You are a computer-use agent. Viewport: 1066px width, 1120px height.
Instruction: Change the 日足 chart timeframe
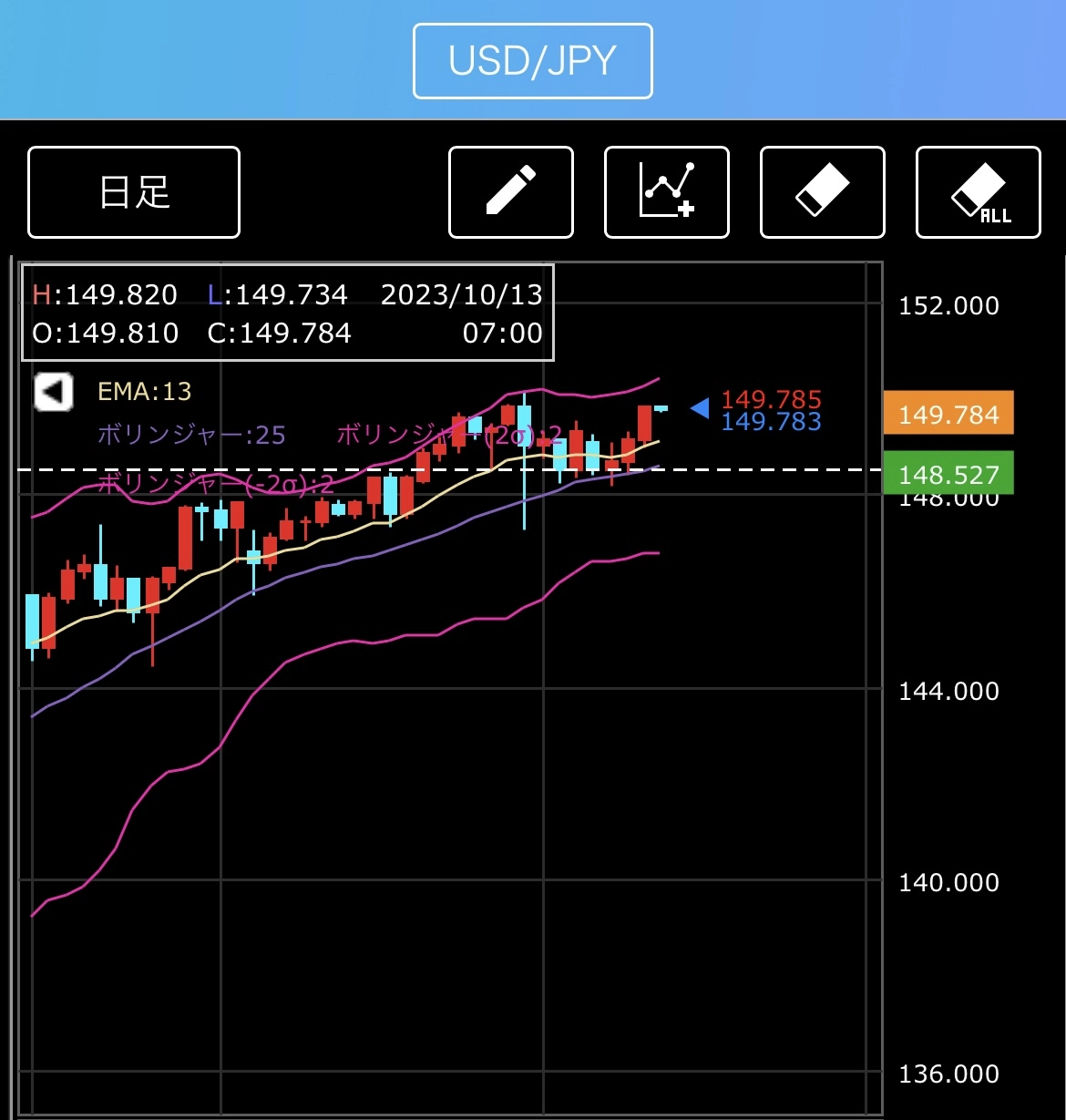click(x=134, y=192)
